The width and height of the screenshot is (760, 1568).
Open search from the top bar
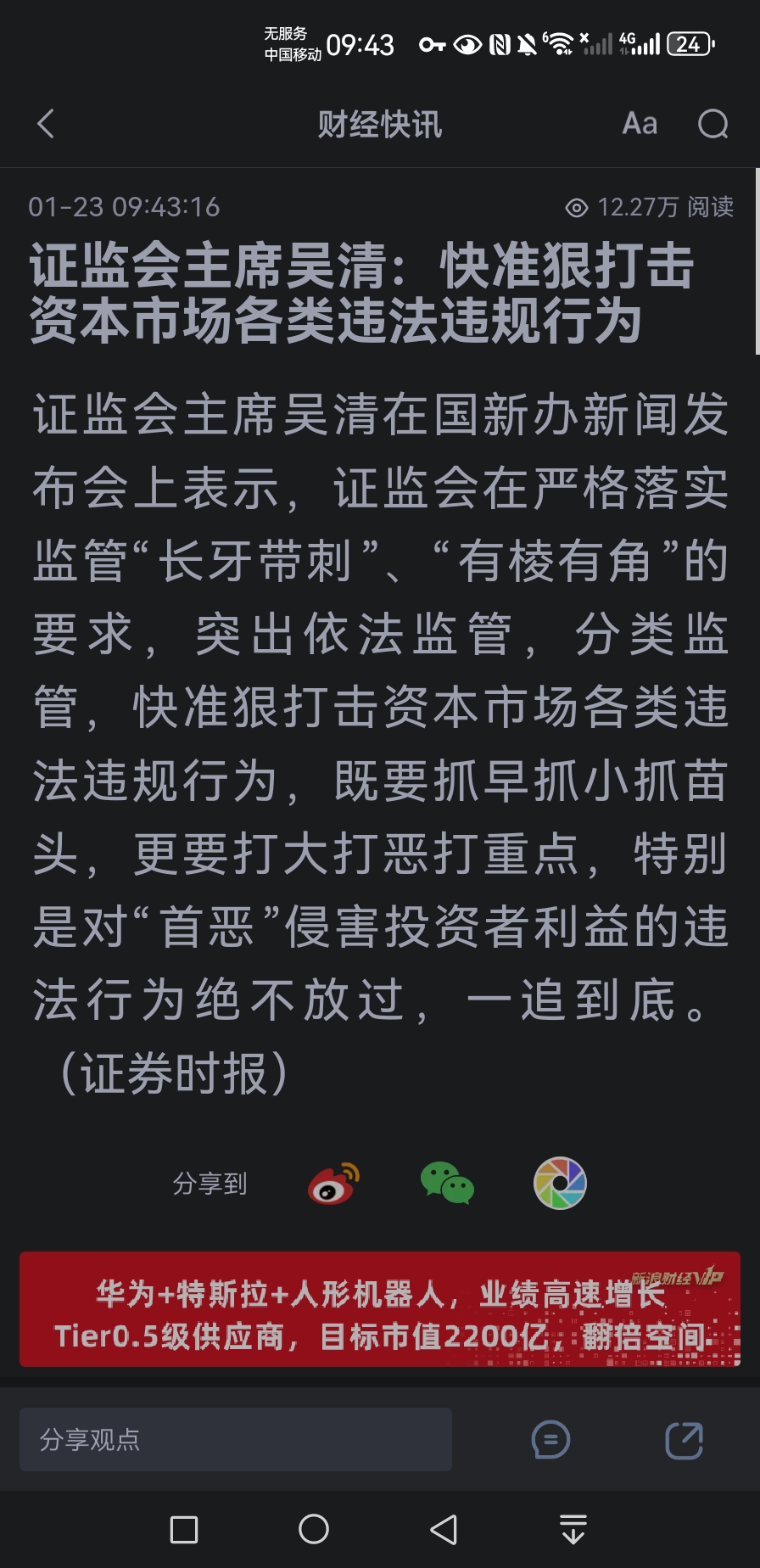[x=712, y=124]
